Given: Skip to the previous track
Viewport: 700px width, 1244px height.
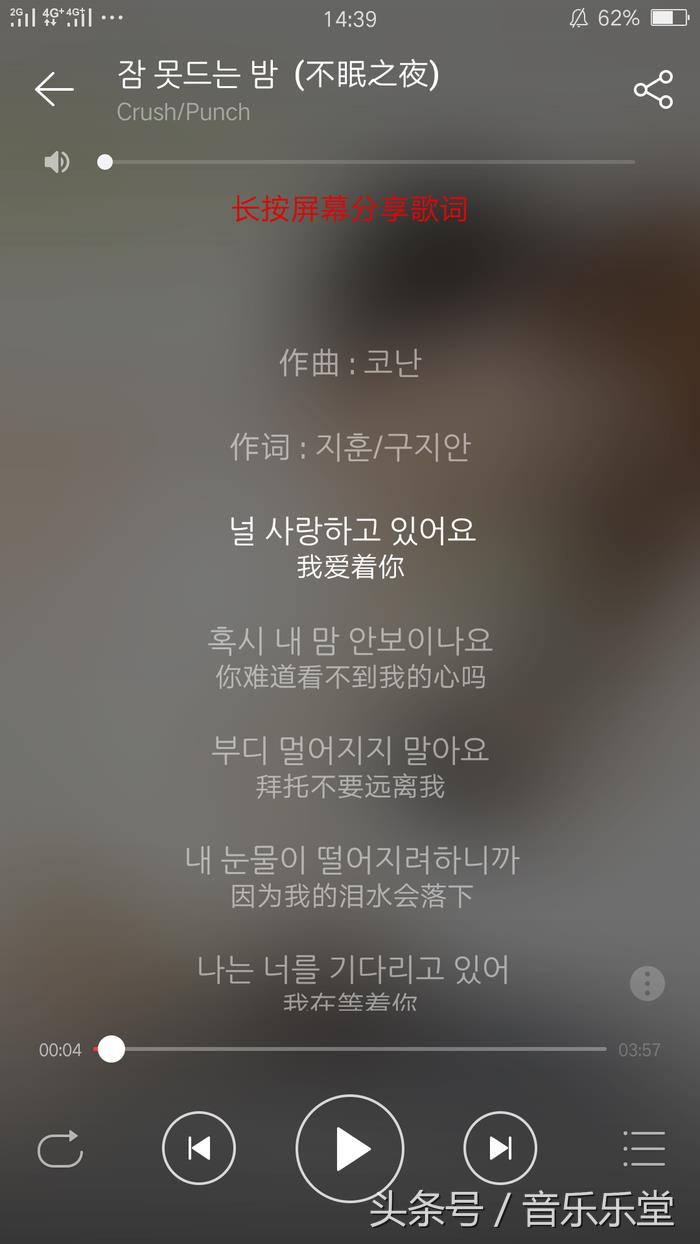Looking at the screenshot, I should pyautogui.click(x=199, y=1149).
